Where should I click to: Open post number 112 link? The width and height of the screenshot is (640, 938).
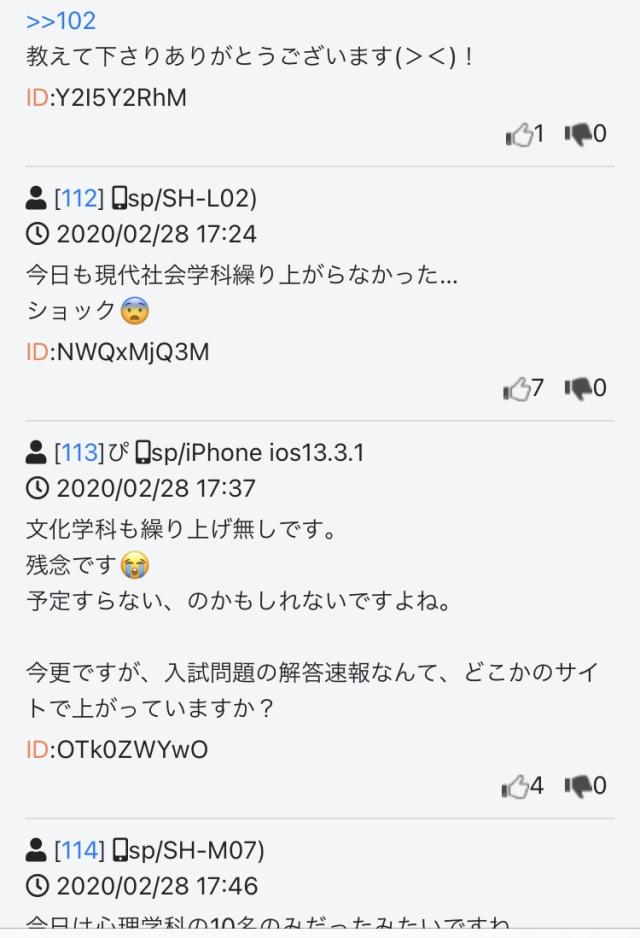[79, 198]
